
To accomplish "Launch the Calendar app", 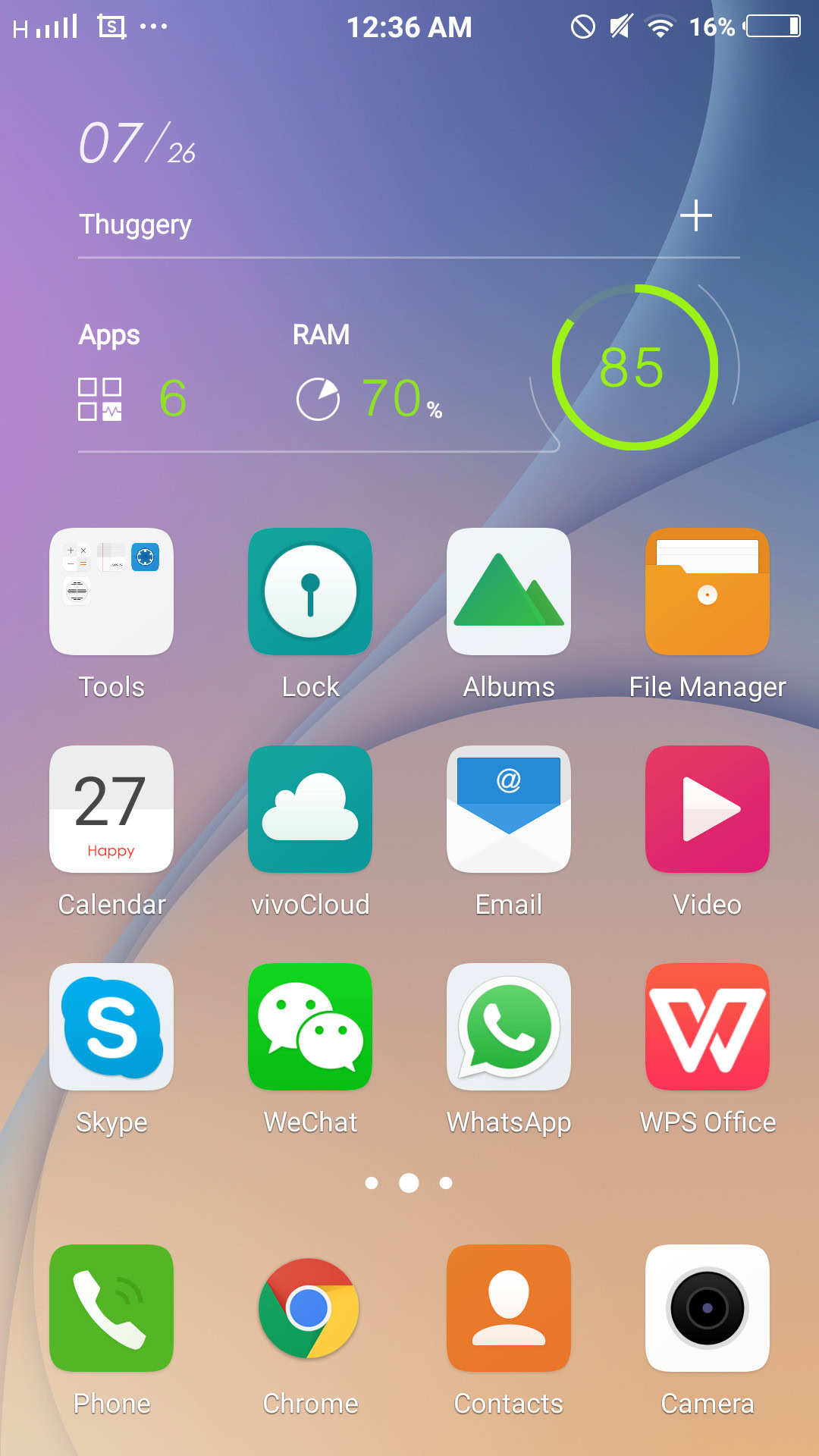I will click(111, 809).
